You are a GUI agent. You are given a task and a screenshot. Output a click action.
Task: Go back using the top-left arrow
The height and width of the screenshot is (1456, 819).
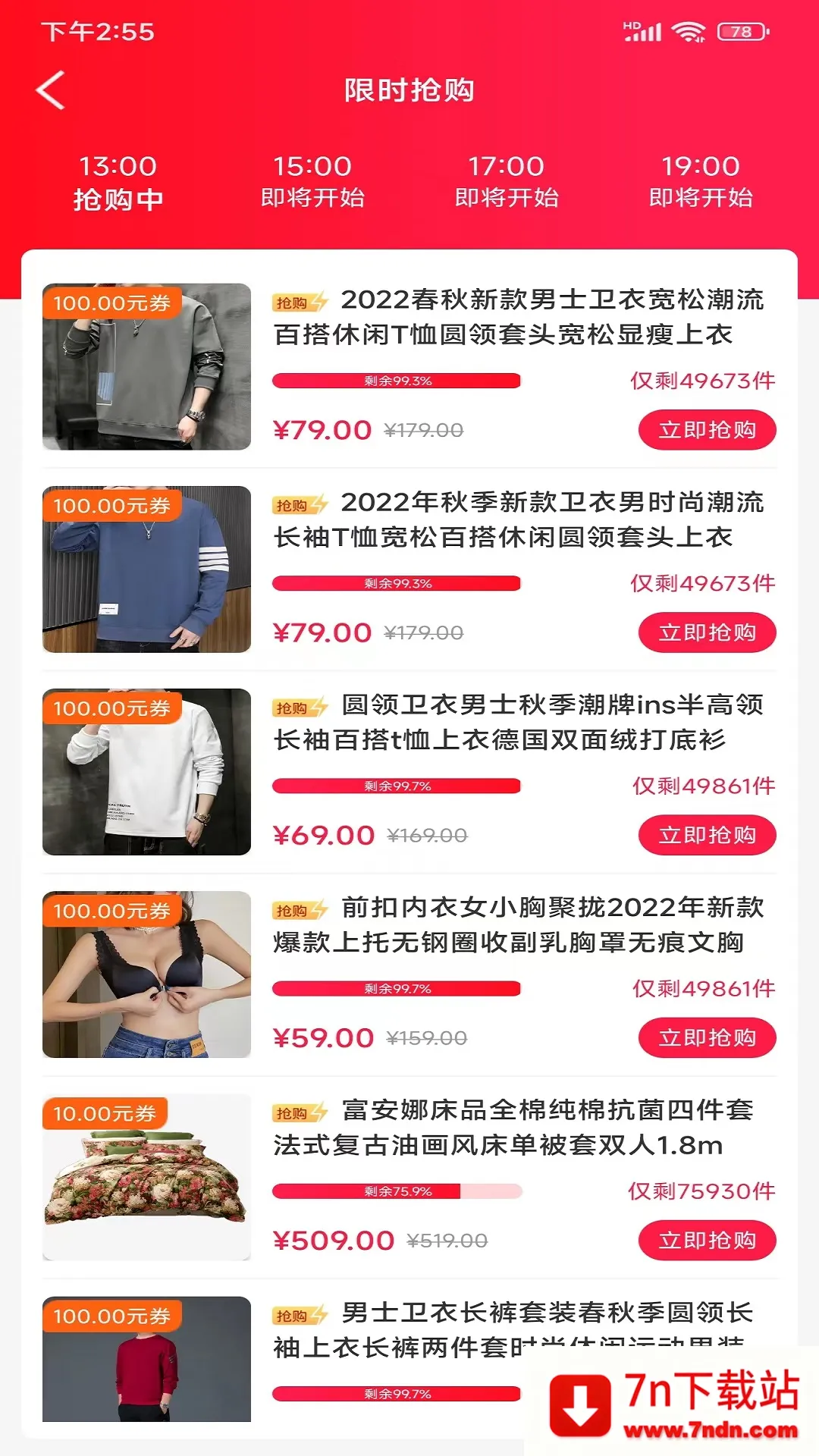51,90
